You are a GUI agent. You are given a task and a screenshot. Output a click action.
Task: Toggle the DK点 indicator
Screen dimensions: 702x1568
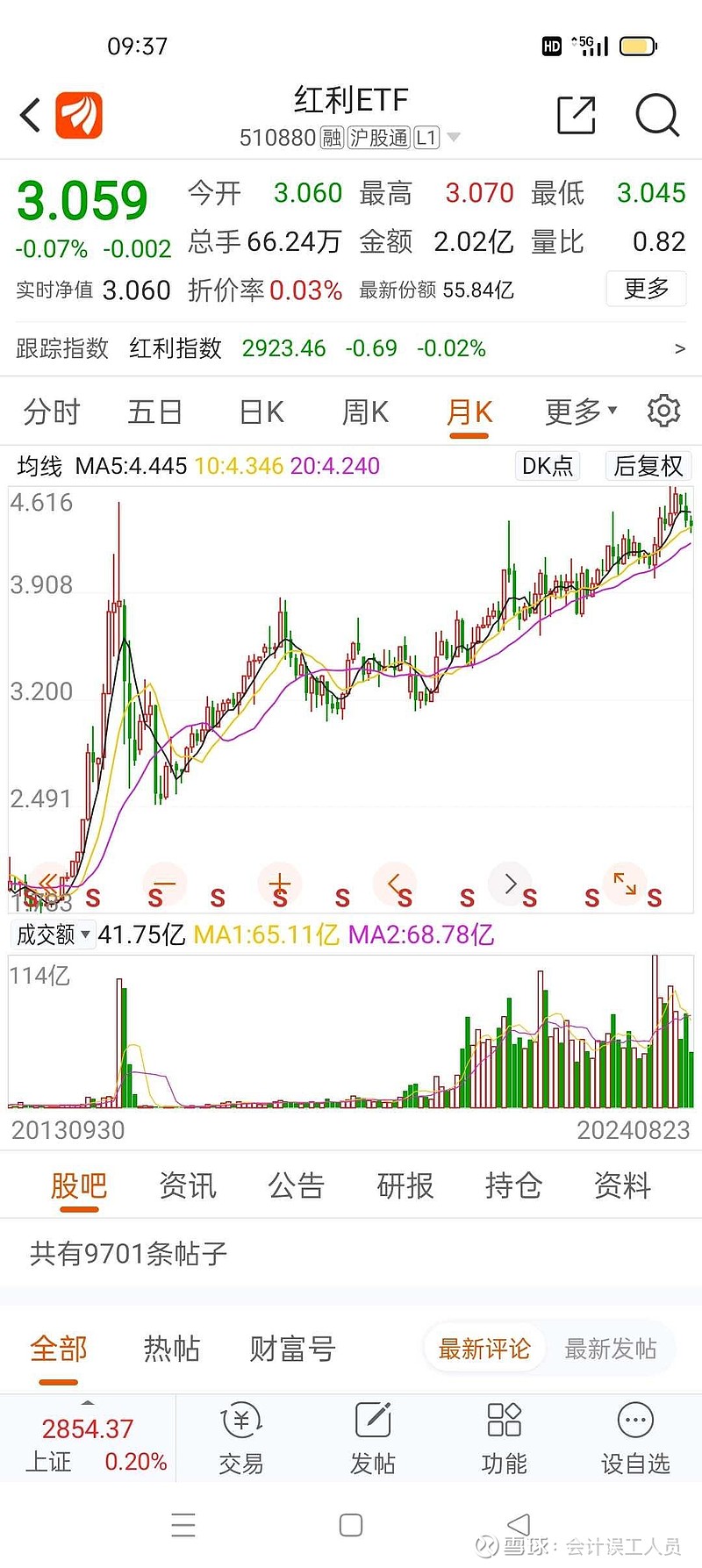[548, 466]
